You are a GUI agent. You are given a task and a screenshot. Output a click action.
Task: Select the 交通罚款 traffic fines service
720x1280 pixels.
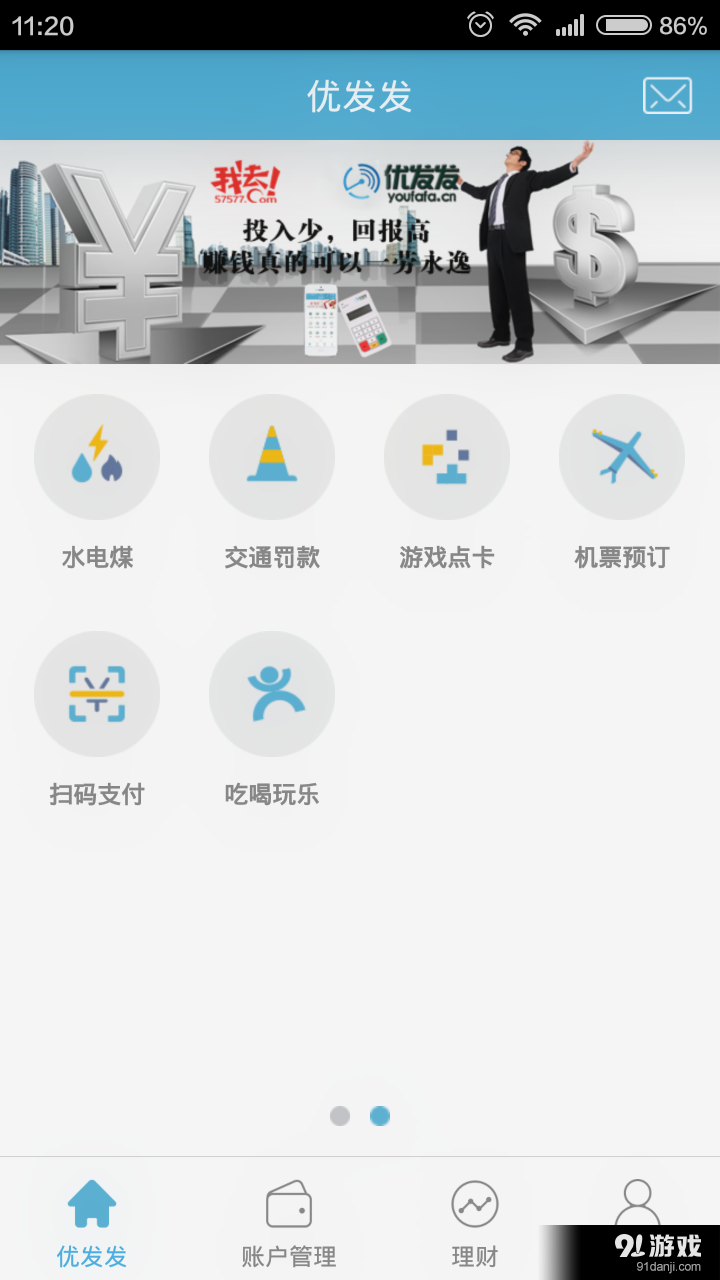[x=272, y=457]
